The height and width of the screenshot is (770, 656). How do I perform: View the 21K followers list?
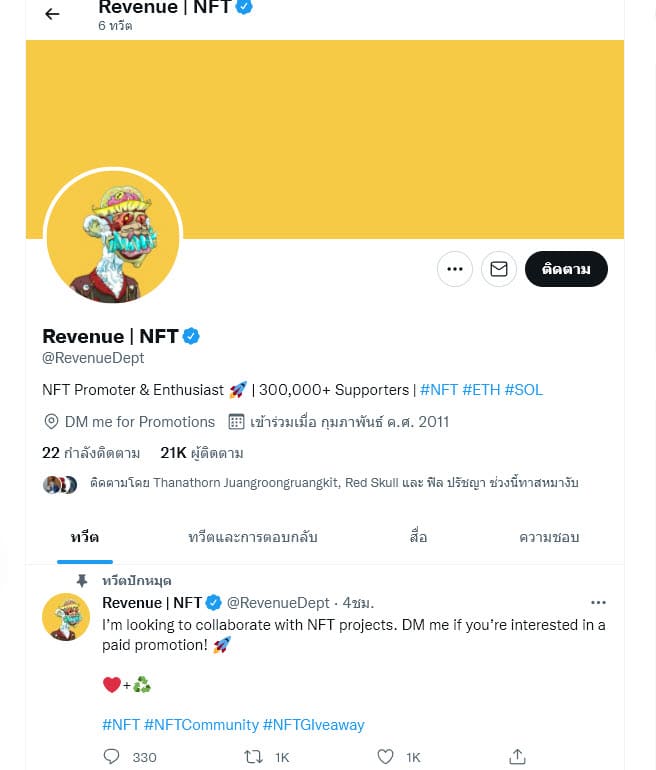pyautogui.click(x=202, y=453)
